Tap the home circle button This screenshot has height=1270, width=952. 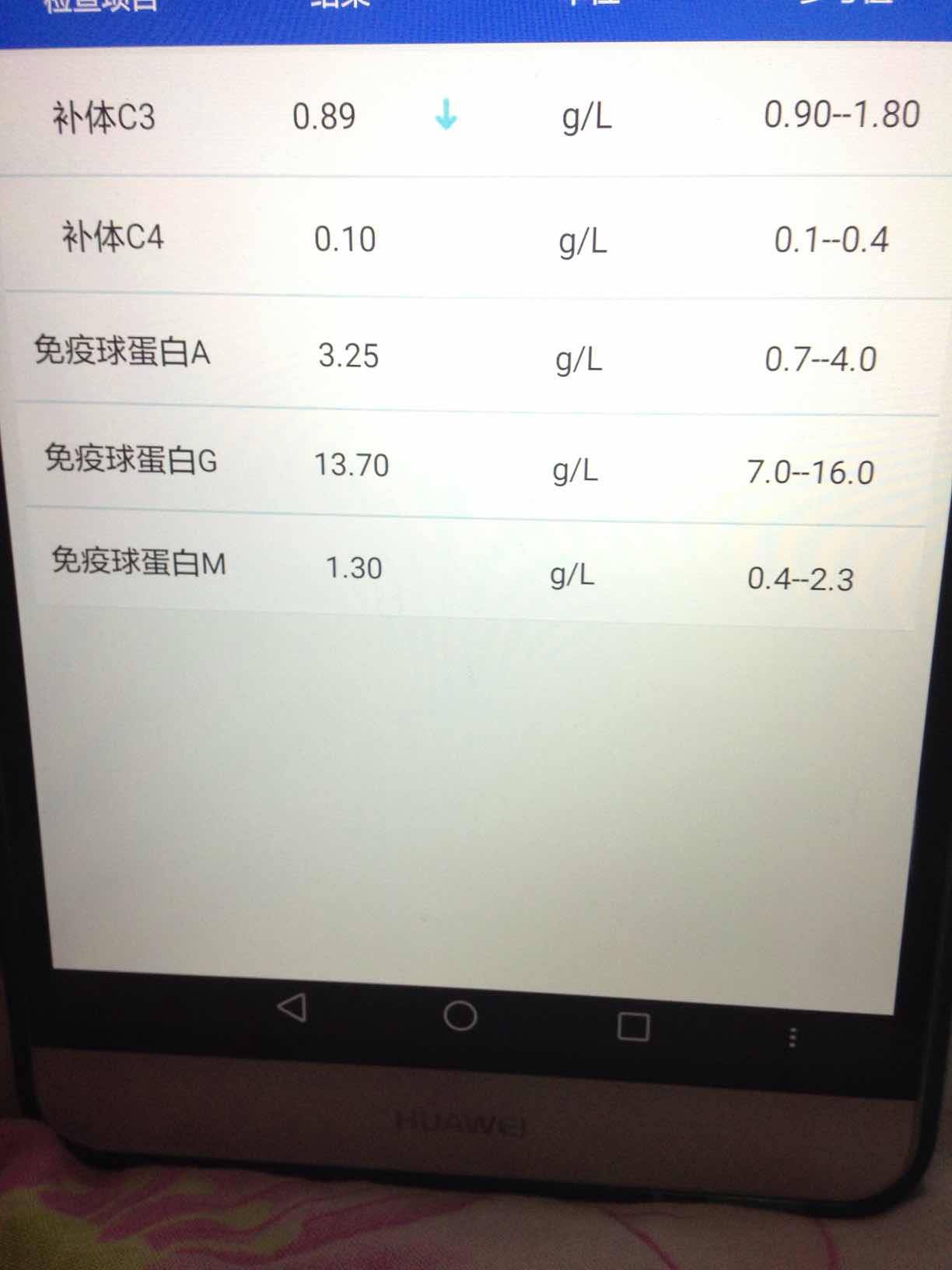460,1016
